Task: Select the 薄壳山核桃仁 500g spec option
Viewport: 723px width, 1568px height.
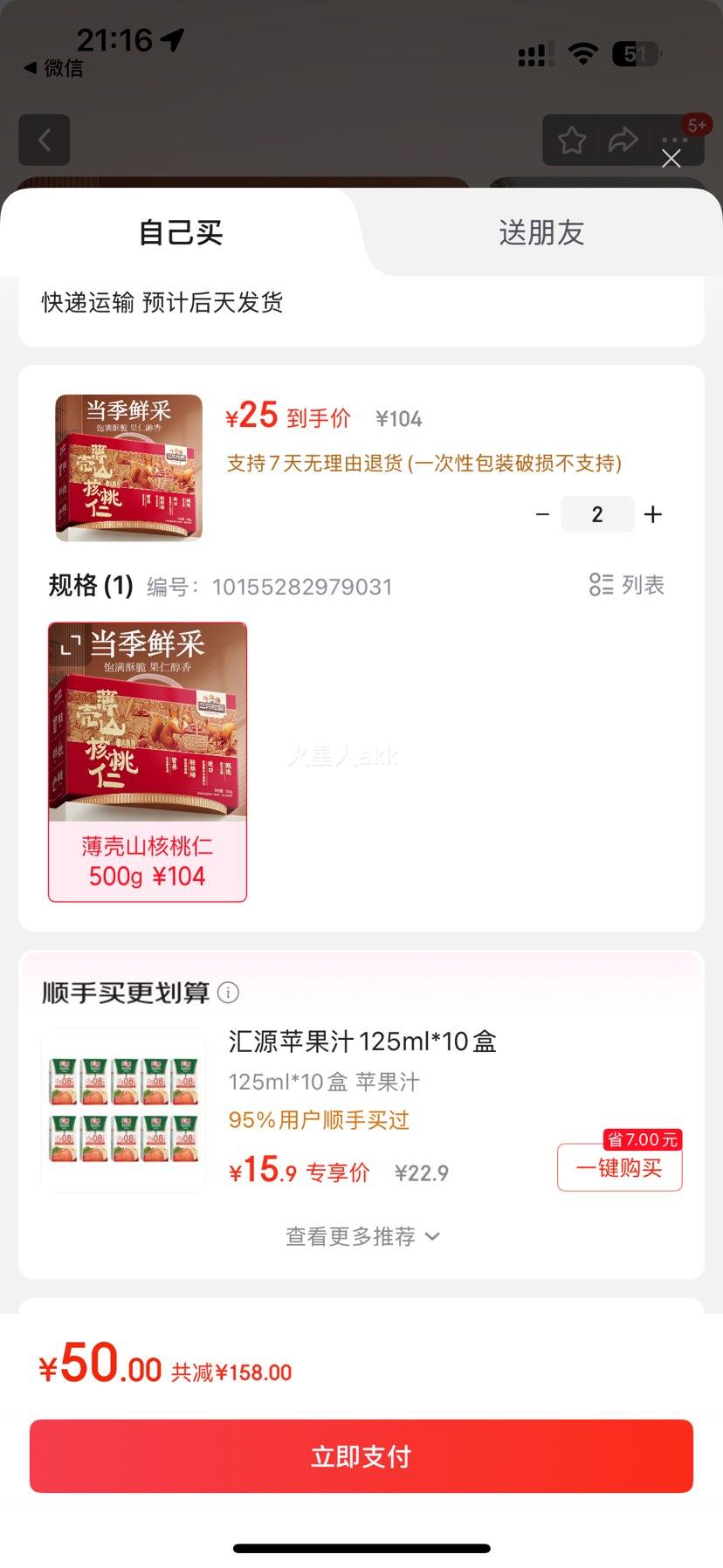Action: coord(148,761)
